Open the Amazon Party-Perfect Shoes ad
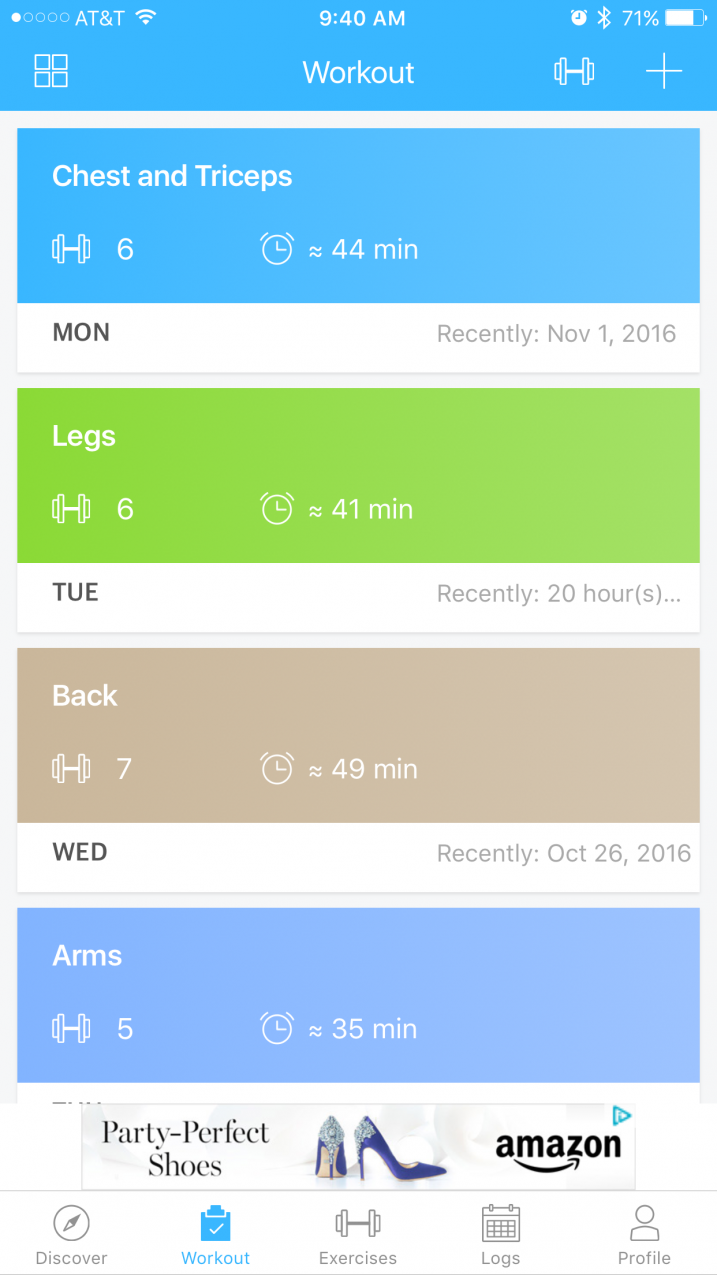Viewport: 717px width, 1275px height. tap(358, 1147)
